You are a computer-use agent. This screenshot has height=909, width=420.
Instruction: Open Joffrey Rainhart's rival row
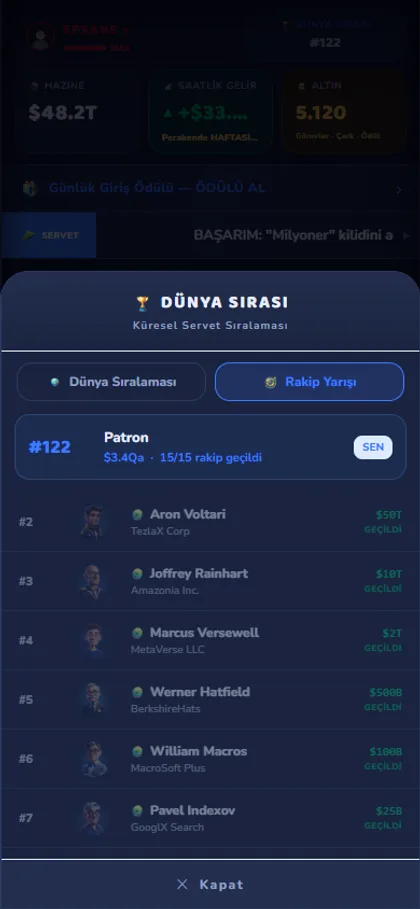pos(210,581)
